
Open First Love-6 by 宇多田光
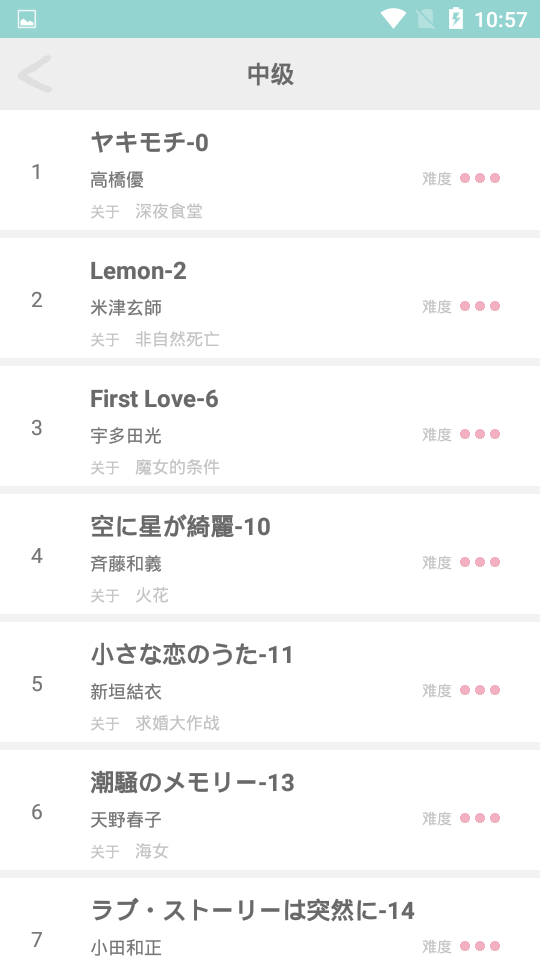pos(270,427)
